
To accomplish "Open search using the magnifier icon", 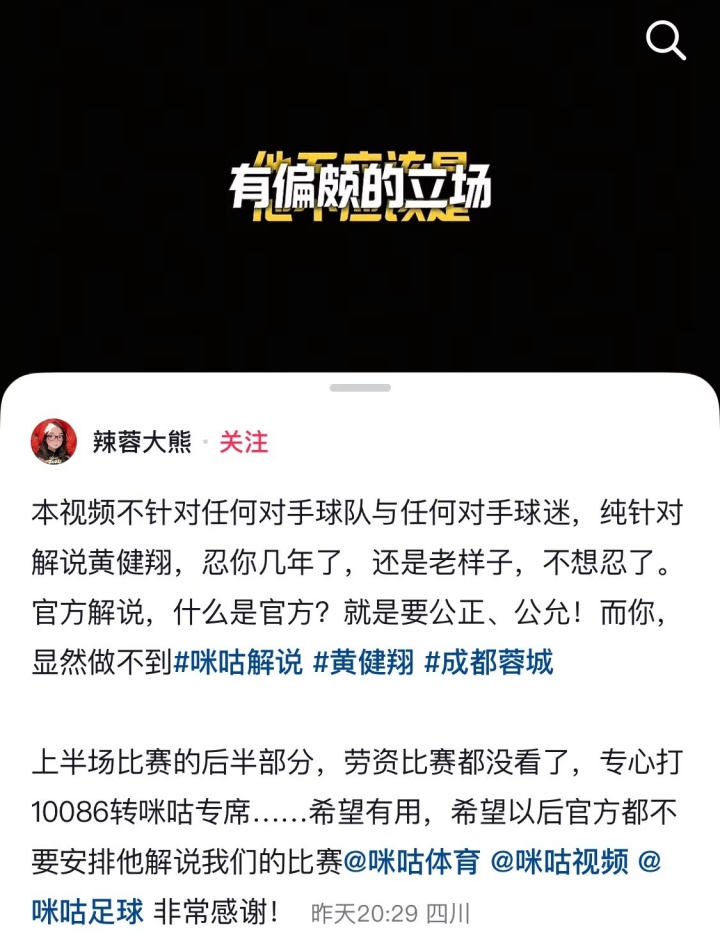I will pyautogui.click(x=664, y=42).
